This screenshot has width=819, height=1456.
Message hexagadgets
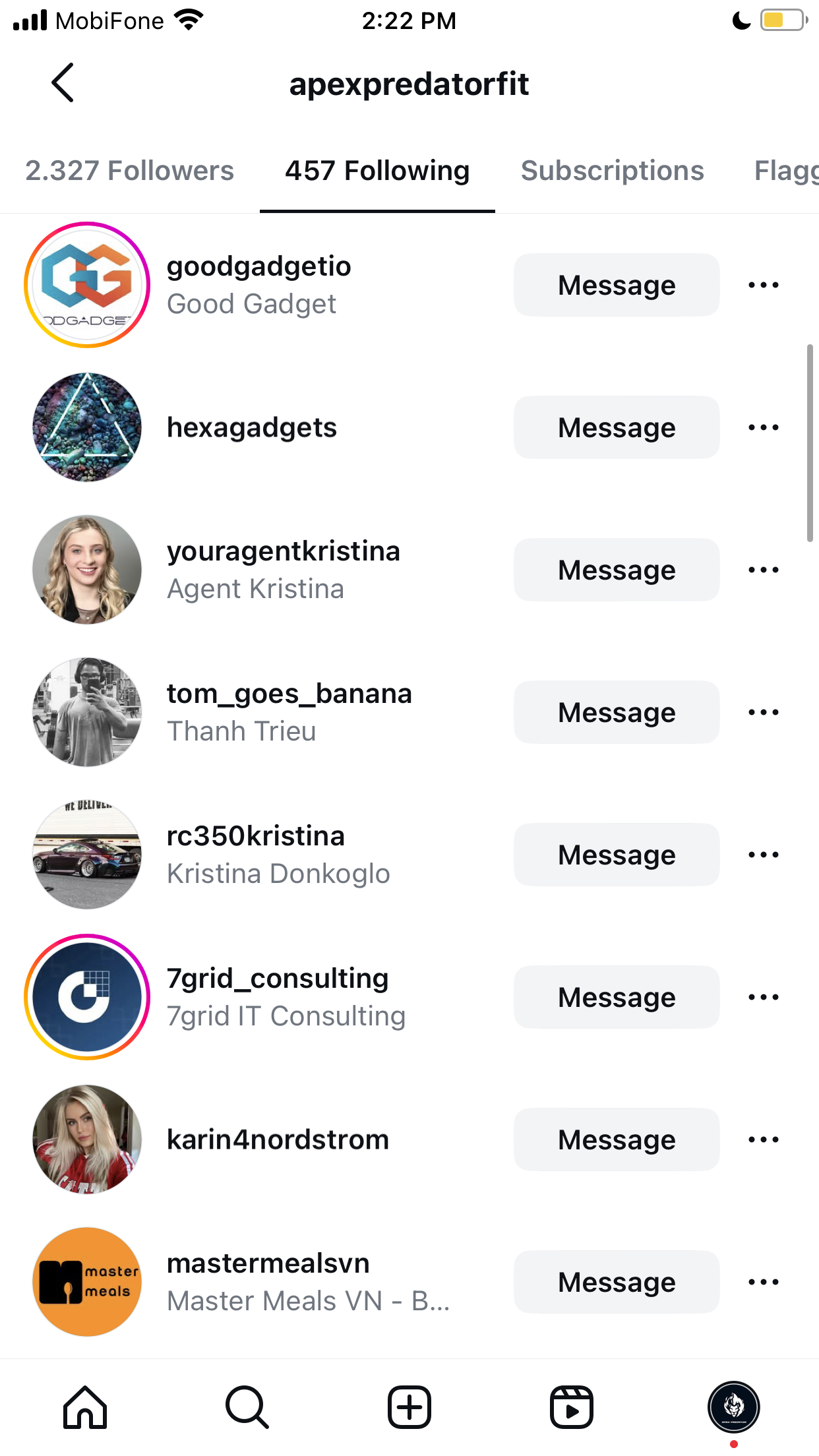coord(617,427)
